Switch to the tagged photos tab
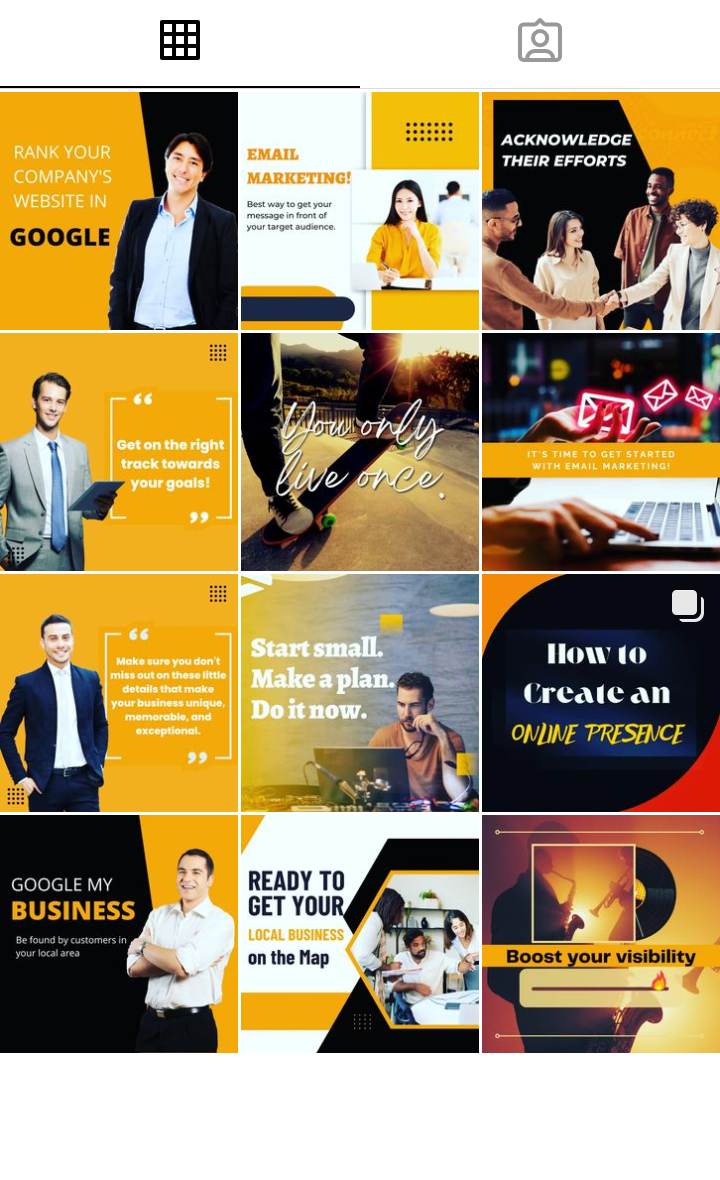Image resolution: width=720 pixels, height=1180 pixels. point(540,41)
